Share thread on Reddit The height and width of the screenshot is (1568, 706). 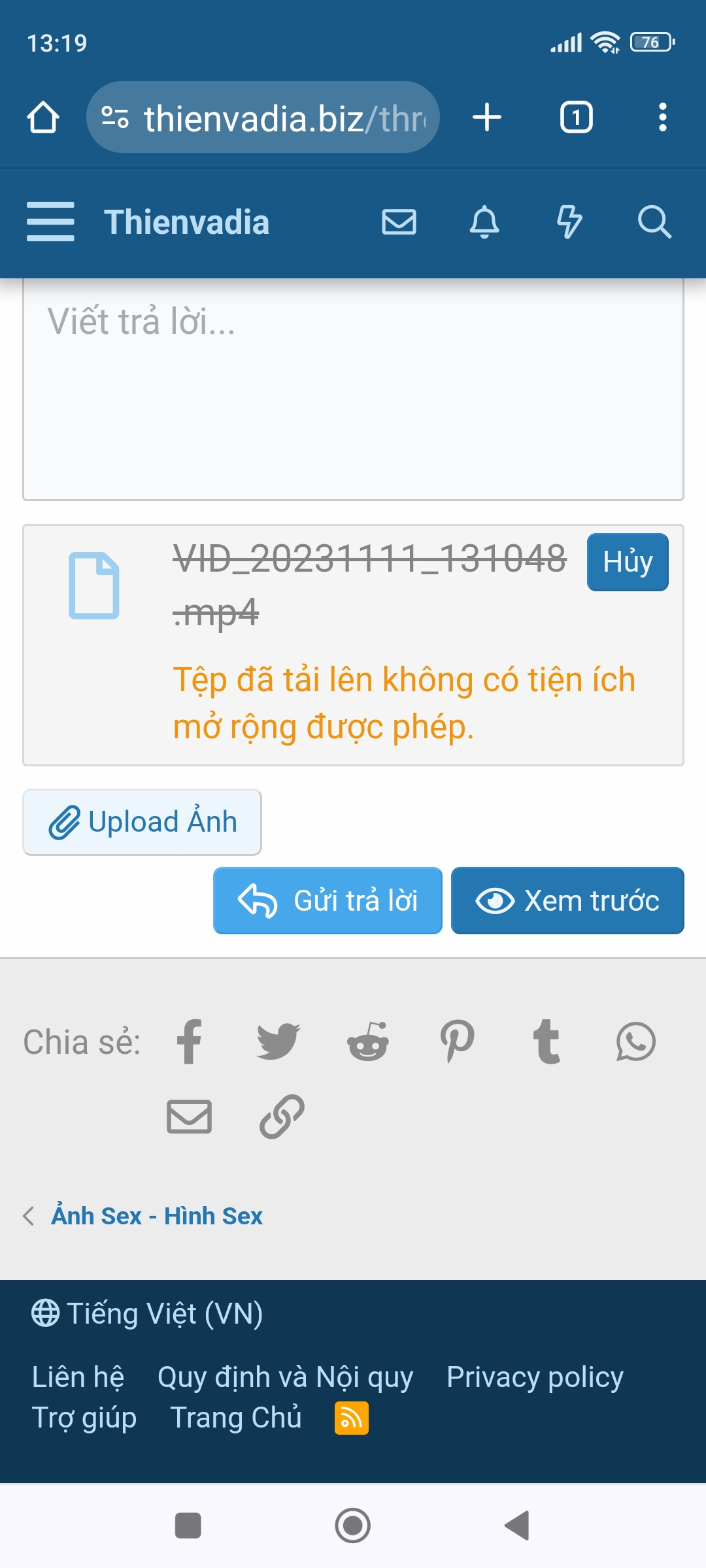coord(368,1041)
